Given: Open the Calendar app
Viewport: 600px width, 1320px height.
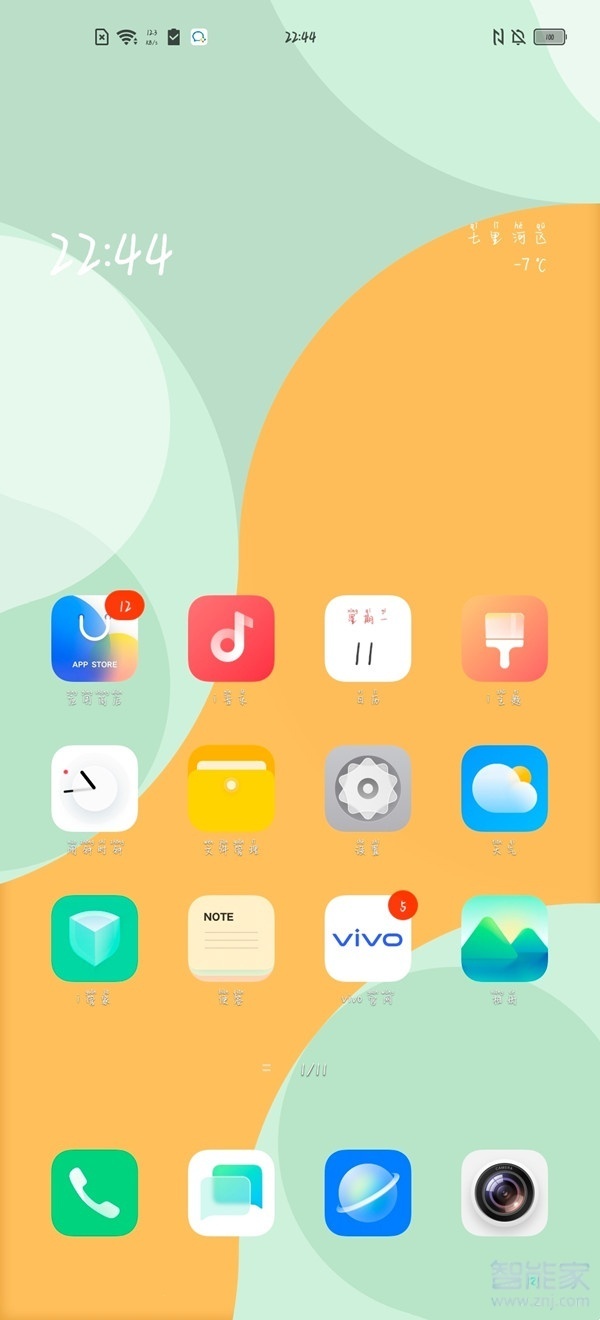Looking at the screenshot, I should click(368, 638).
